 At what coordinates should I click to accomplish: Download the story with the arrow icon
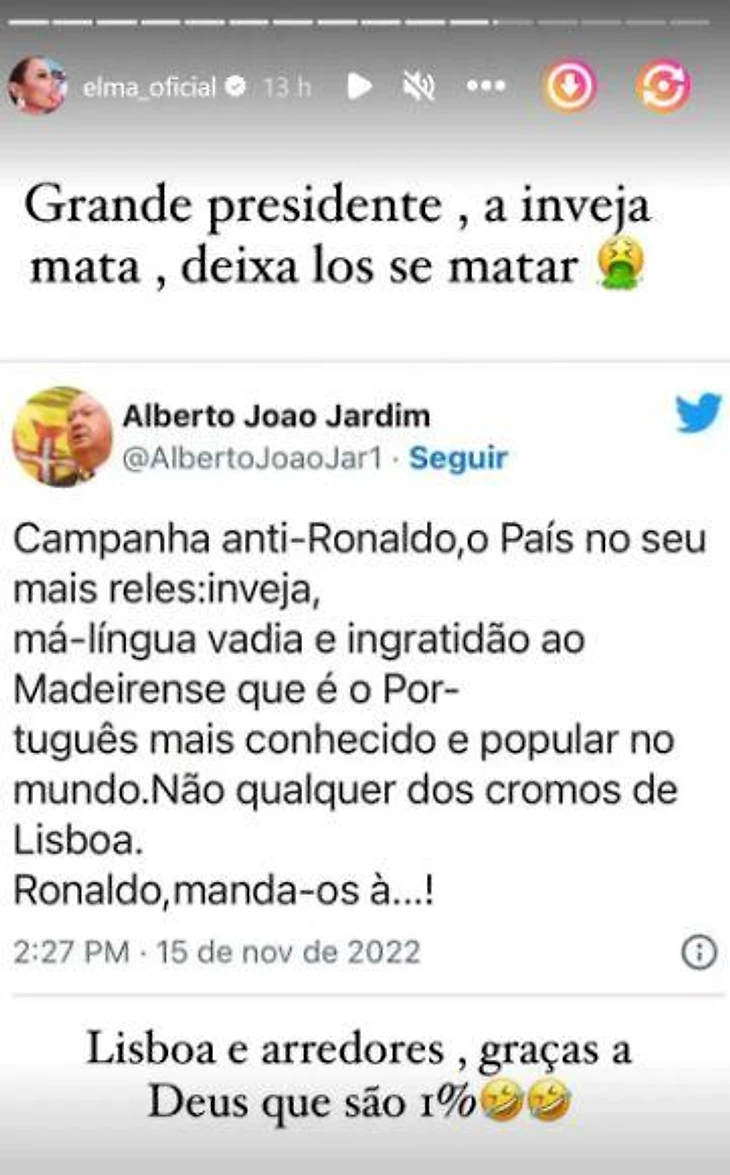point(570,85)
